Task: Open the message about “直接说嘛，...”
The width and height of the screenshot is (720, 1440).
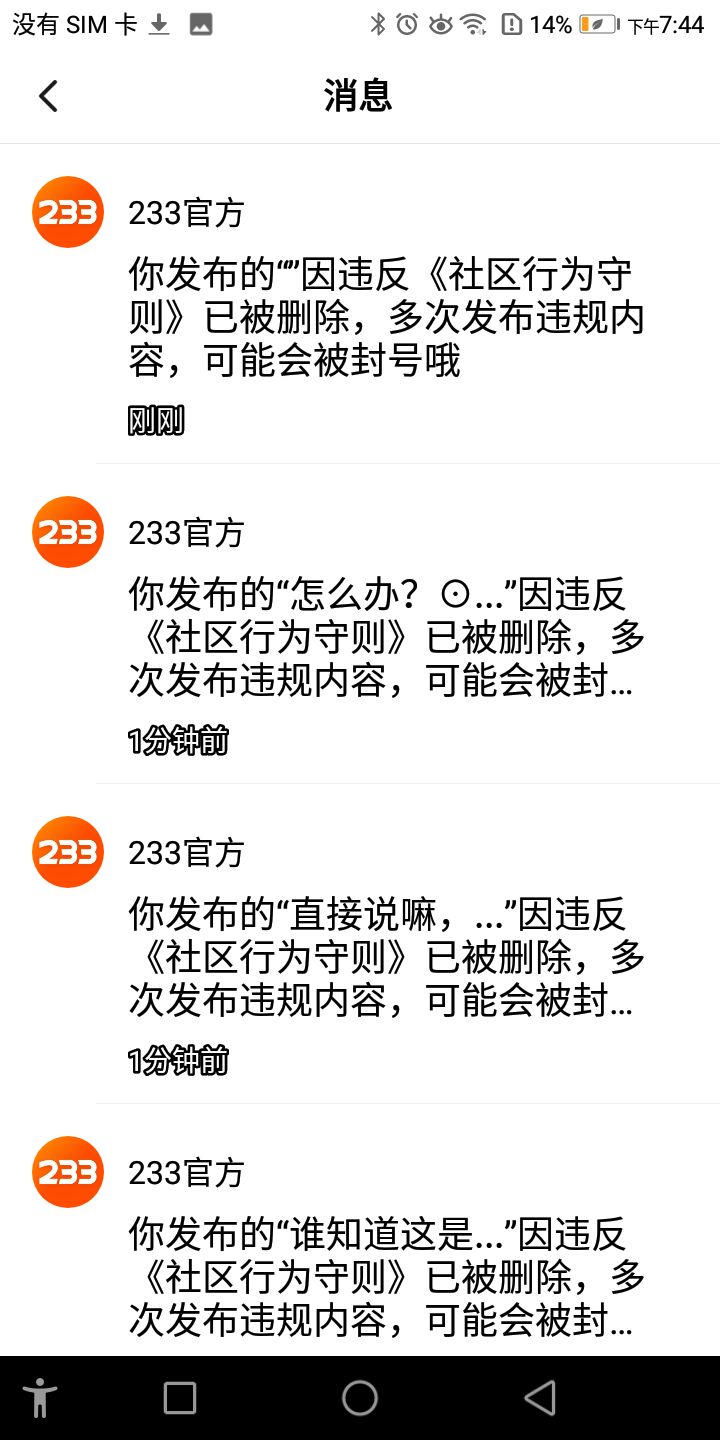Action: click(x=386, y=957)
